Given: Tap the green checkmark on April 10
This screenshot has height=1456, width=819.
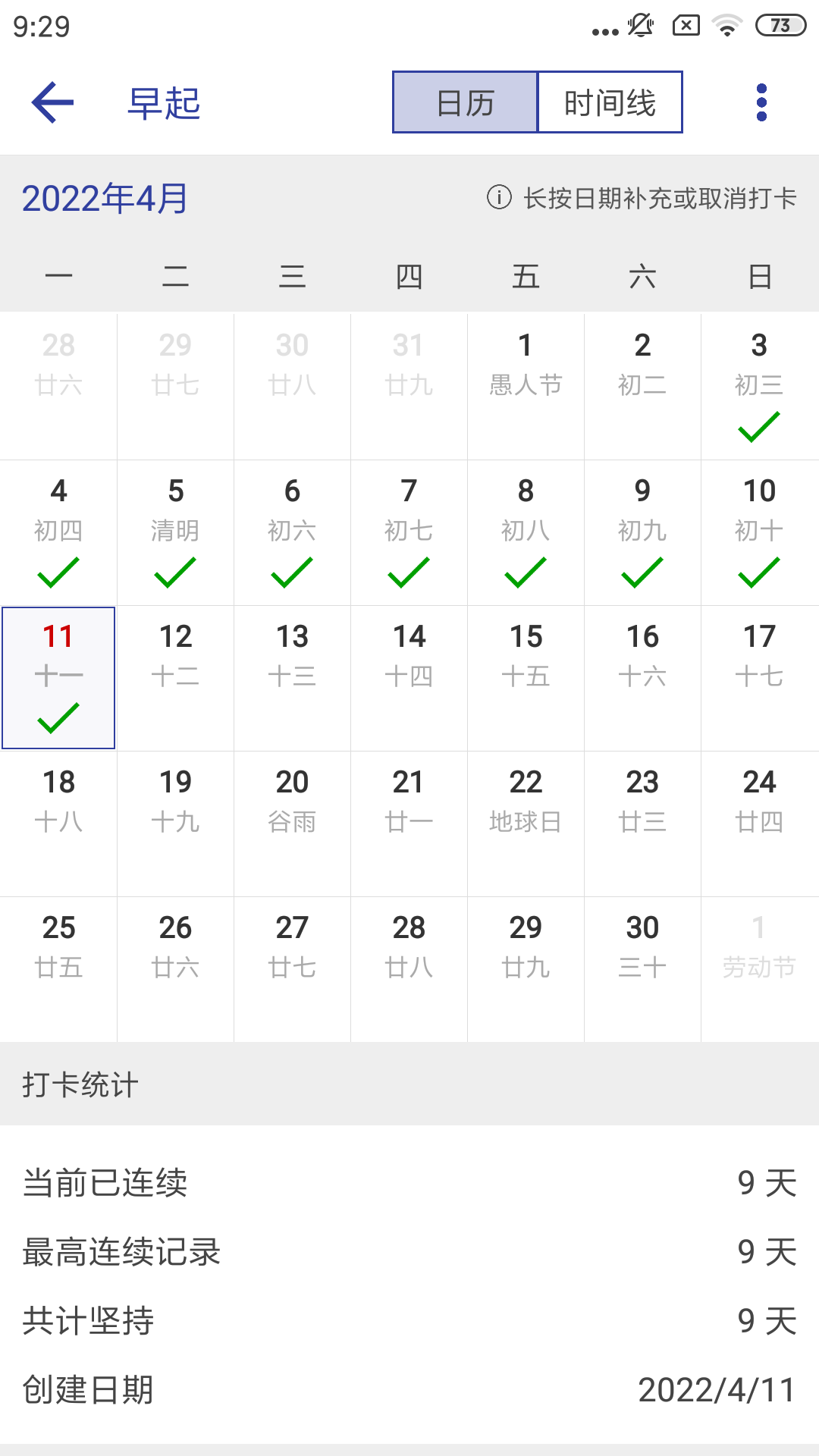Looking at the screenshot, I should (x=760, y=574).
